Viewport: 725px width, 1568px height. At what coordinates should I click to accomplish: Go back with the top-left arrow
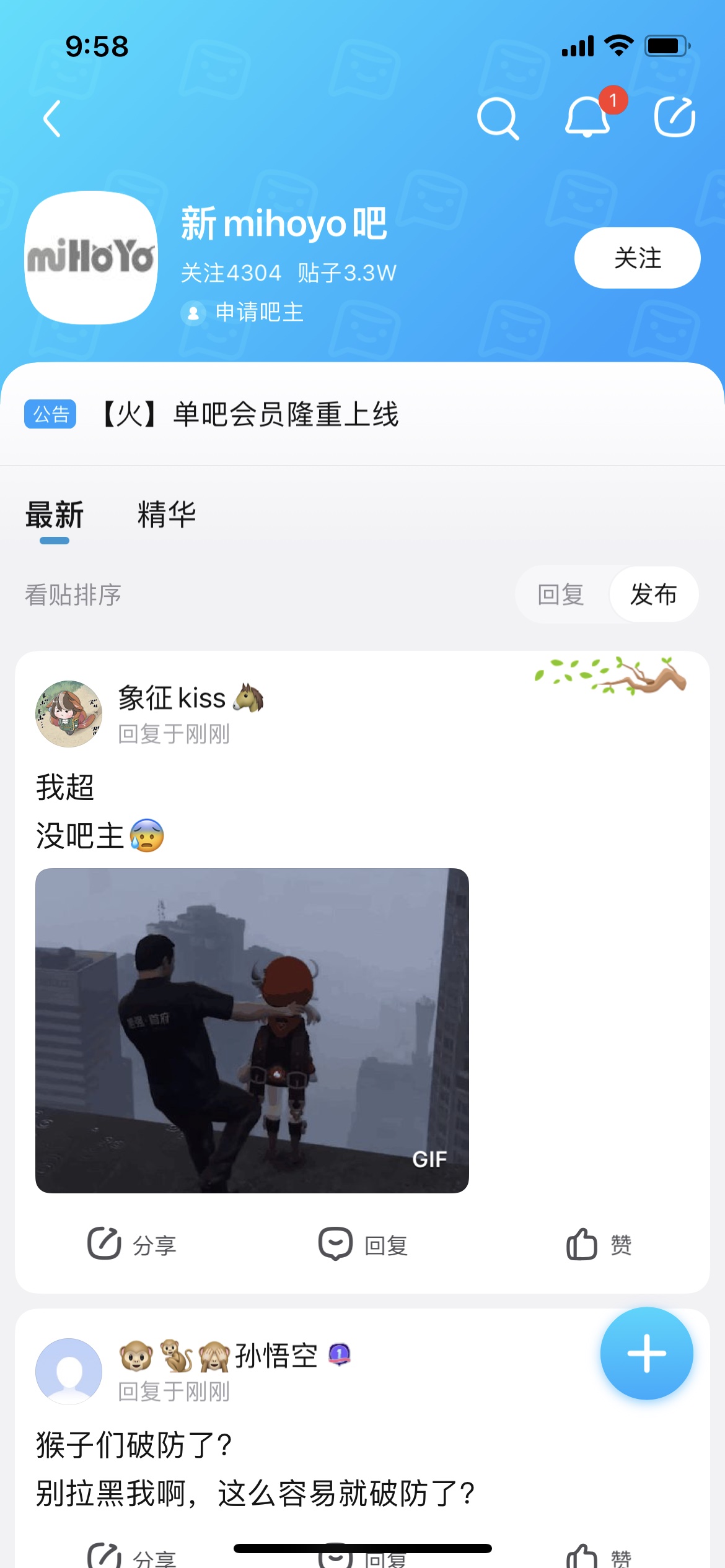coord(53,118)
